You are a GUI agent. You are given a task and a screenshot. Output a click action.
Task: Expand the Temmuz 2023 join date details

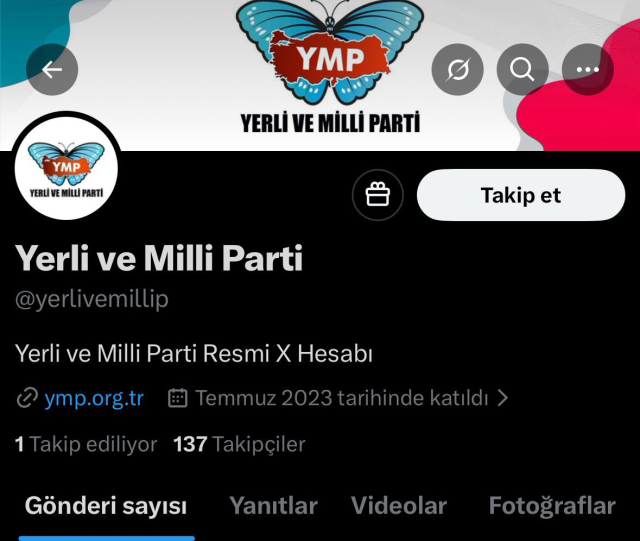click(340, 398)
